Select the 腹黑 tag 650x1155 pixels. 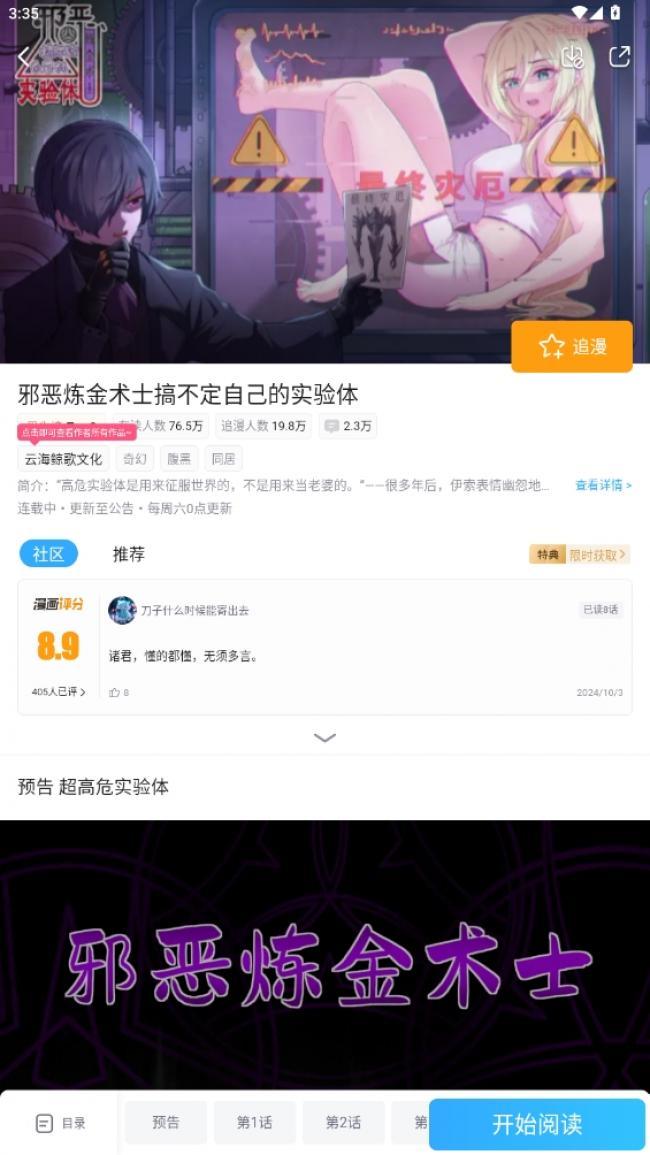tap(179, 459)
